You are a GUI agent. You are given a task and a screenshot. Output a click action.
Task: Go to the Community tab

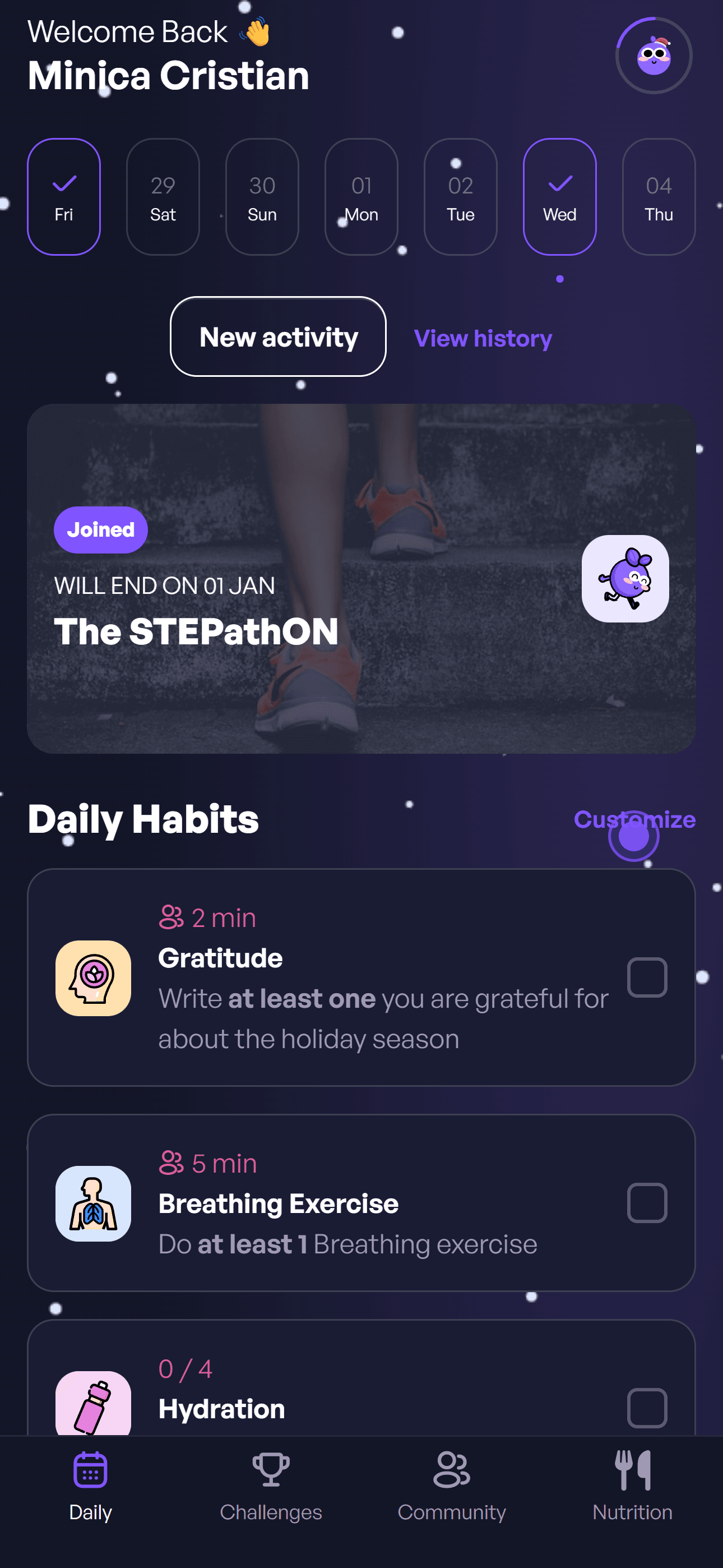[452, 1485]
